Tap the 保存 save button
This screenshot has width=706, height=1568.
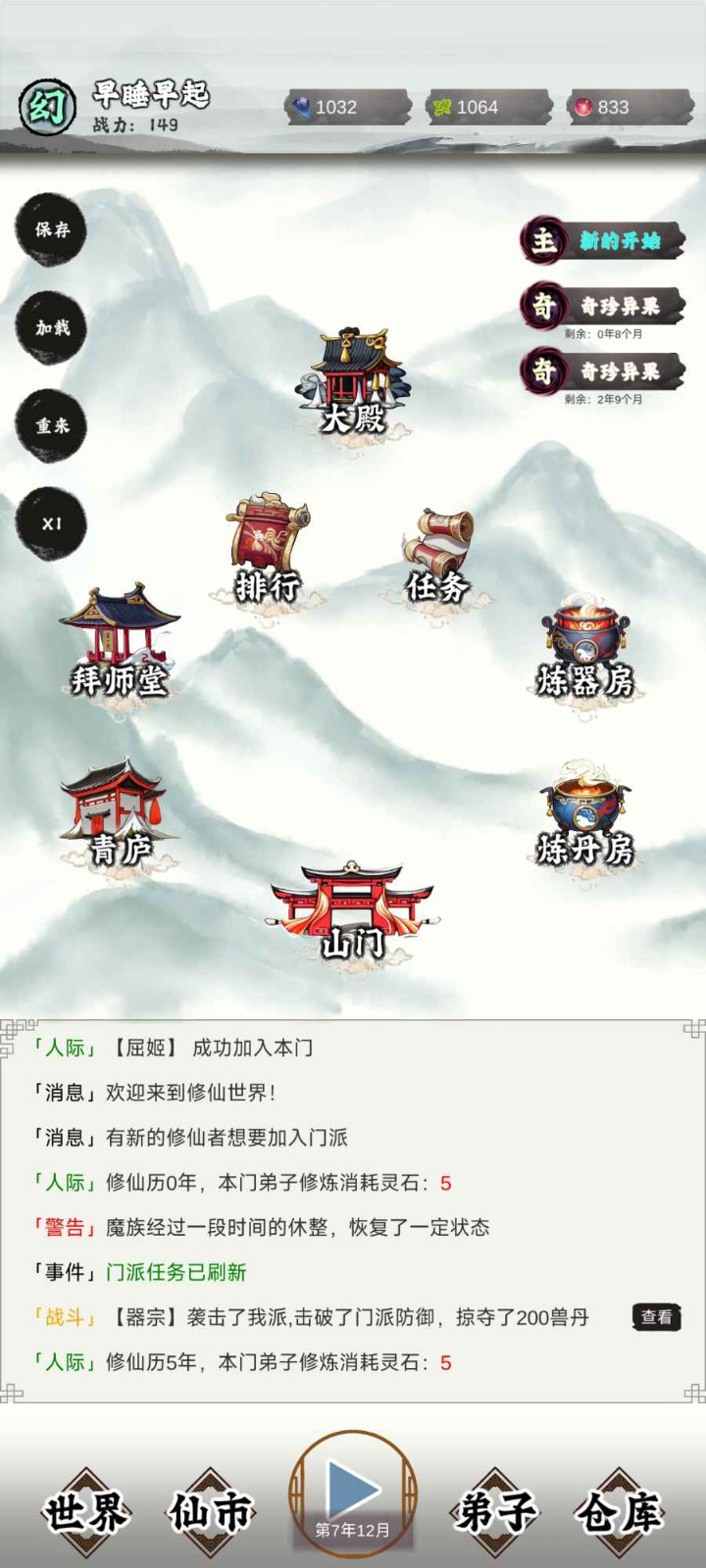click(51, 230)
